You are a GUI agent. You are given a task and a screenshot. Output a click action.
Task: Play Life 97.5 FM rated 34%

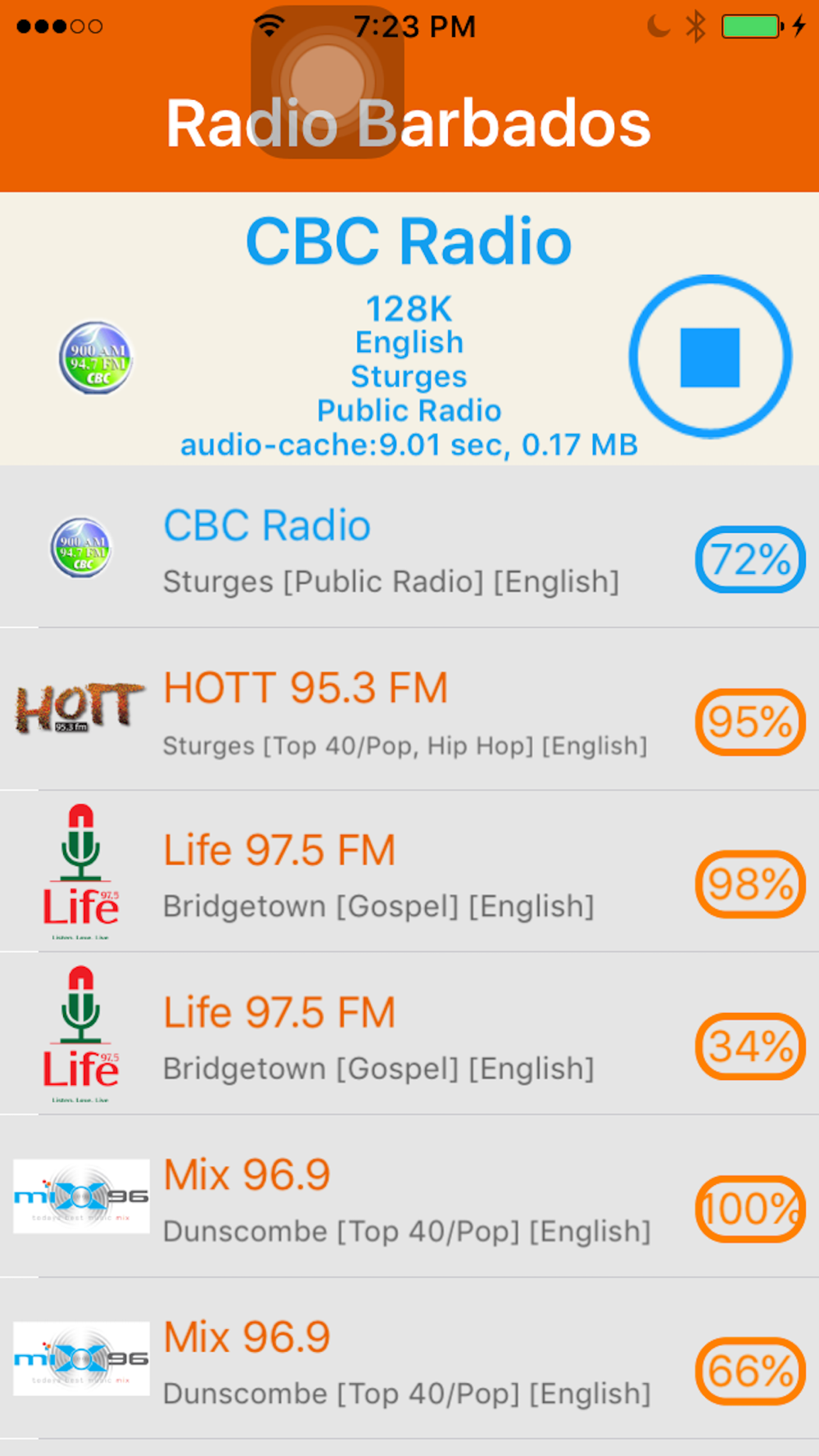(409, 1033)
